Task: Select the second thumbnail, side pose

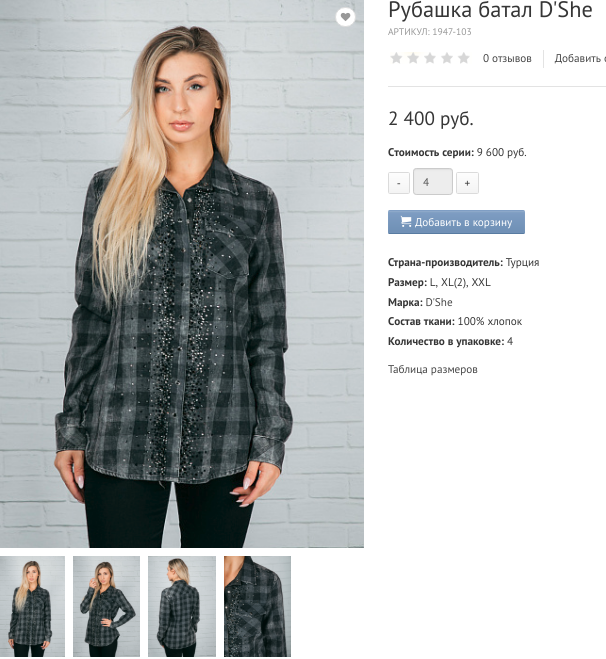Action: pos(106,606)
